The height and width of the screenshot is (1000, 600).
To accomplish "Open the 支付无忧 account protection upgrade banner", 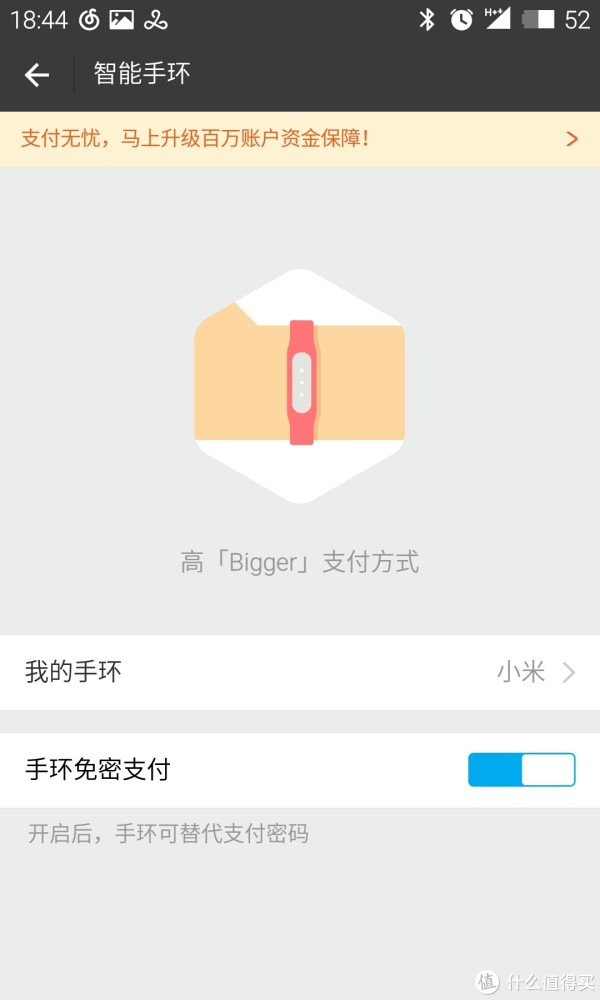I will click(300, 139).
